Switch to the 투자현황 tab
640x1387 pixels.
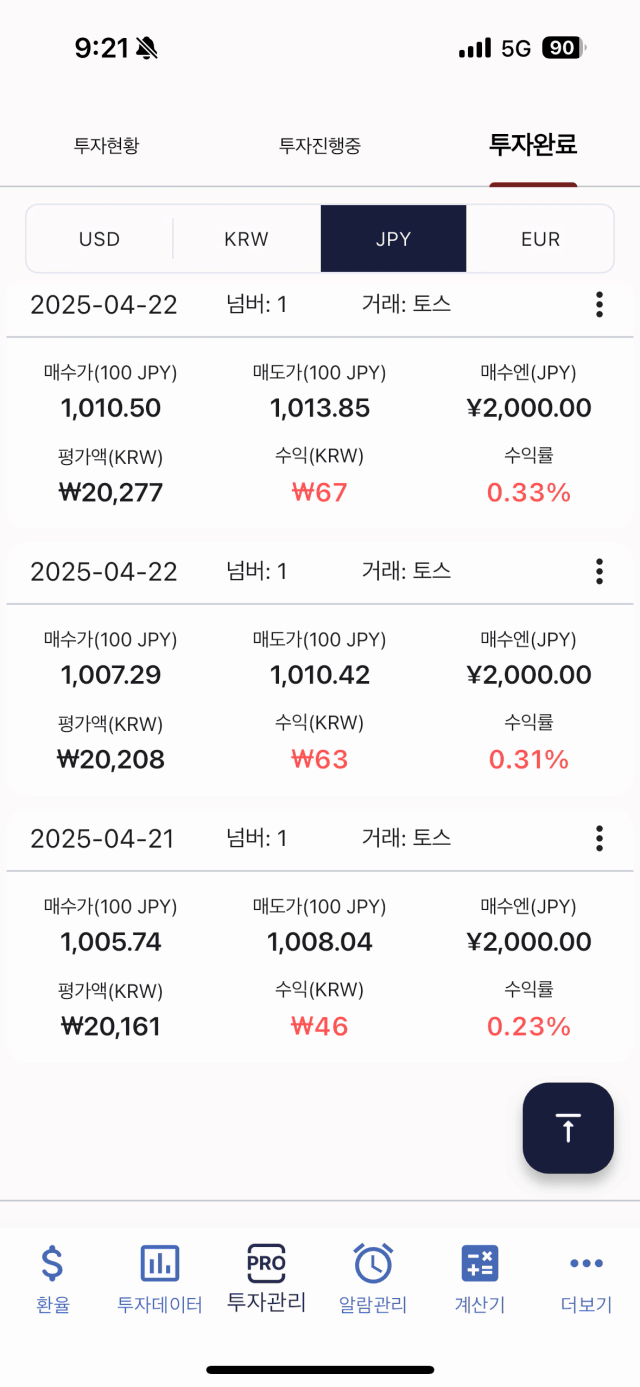tap(106, 146)
